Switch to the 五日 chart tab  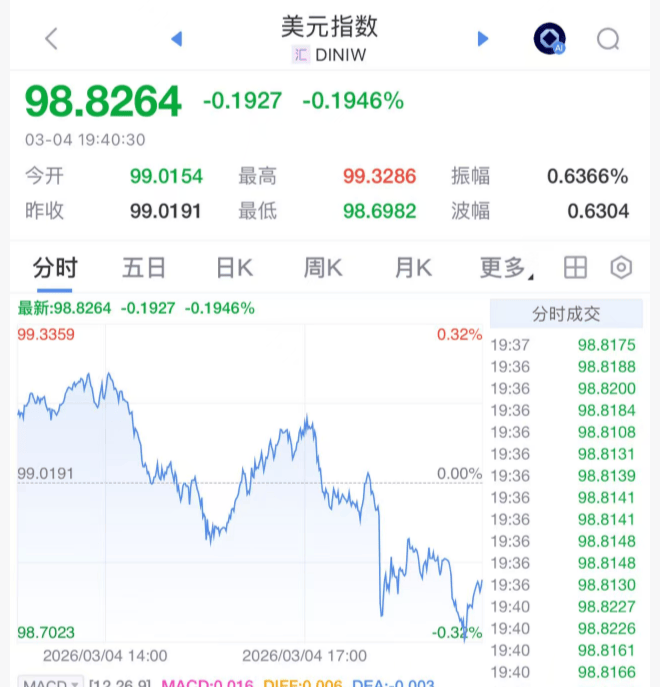tap(144, 268)
